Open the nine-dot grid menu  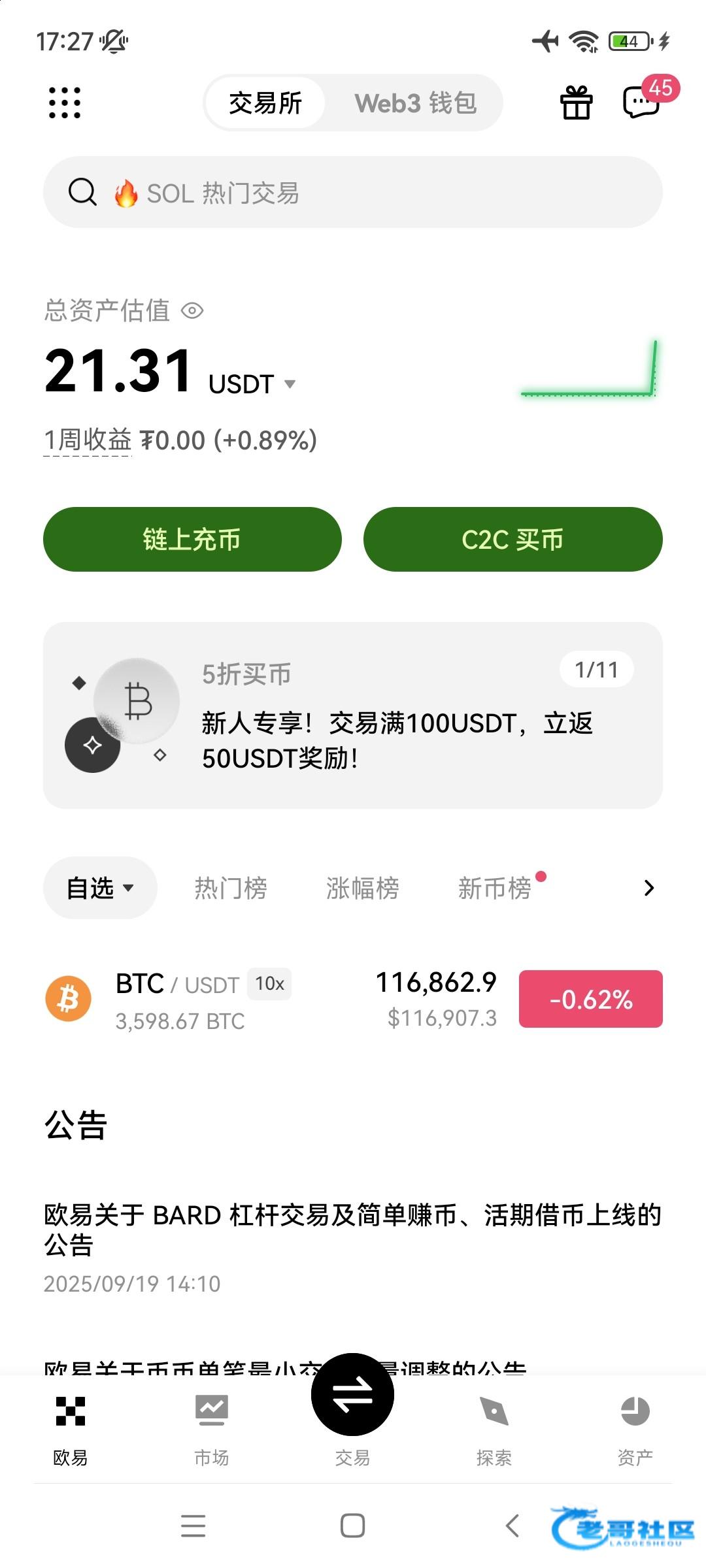[65, 103]
